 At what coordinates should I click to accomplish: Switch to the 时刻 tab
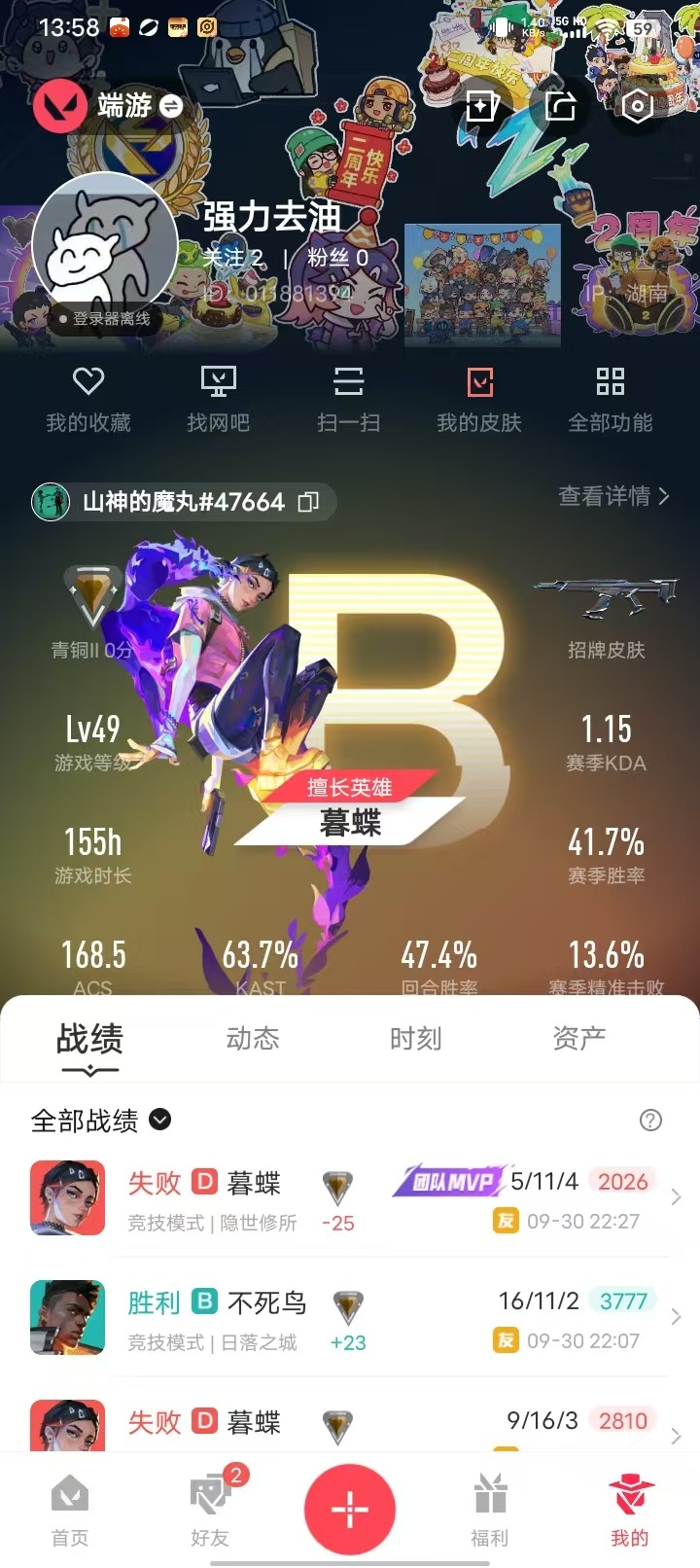416,1039
